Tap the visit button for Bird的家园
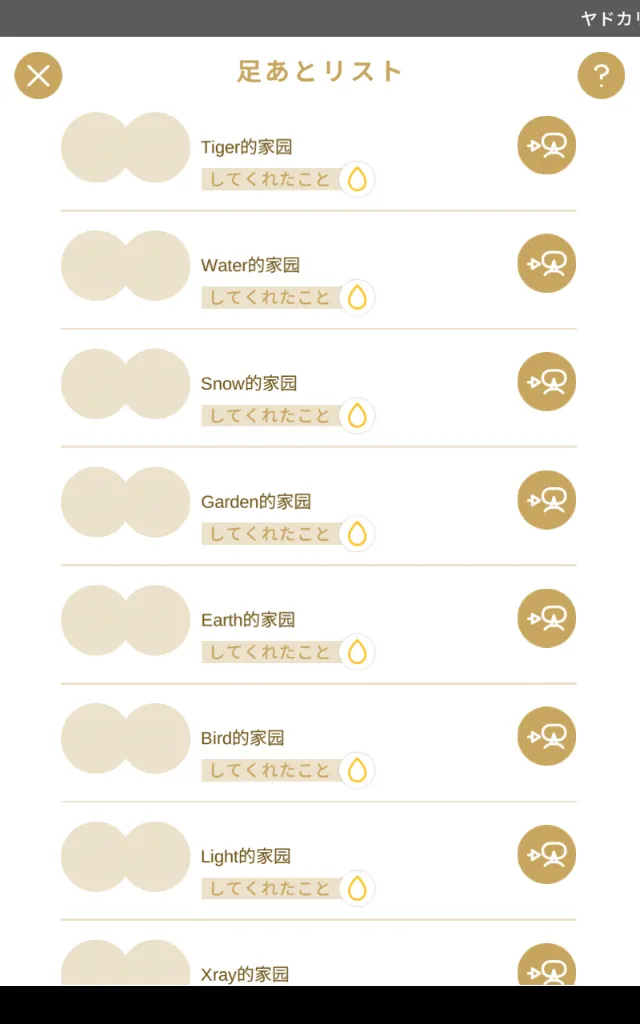This screenshot has width=640, height=1024. click(x=547, y=736)
